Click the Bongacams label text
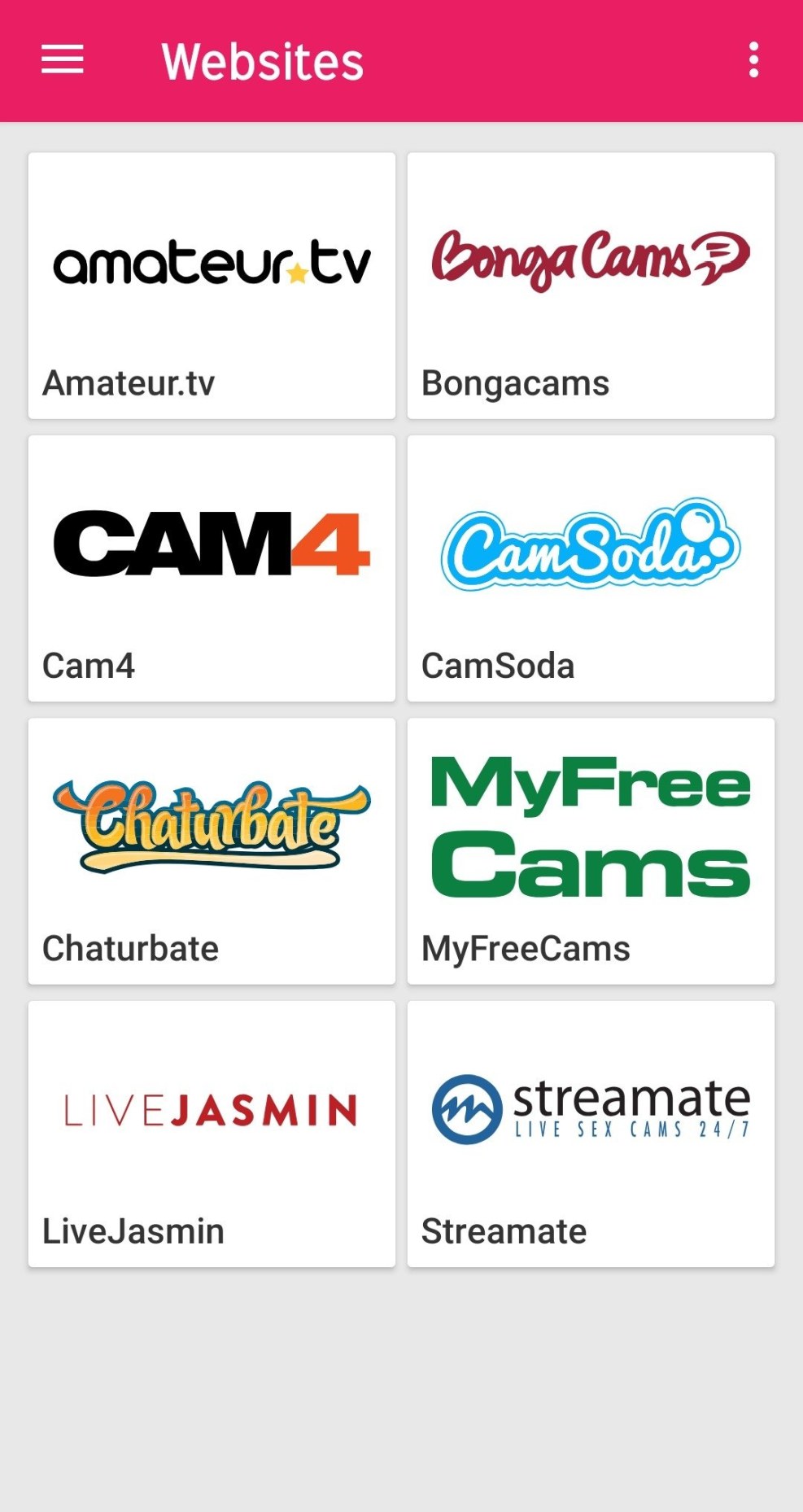 pyautogui.click(x=515, y=382)
